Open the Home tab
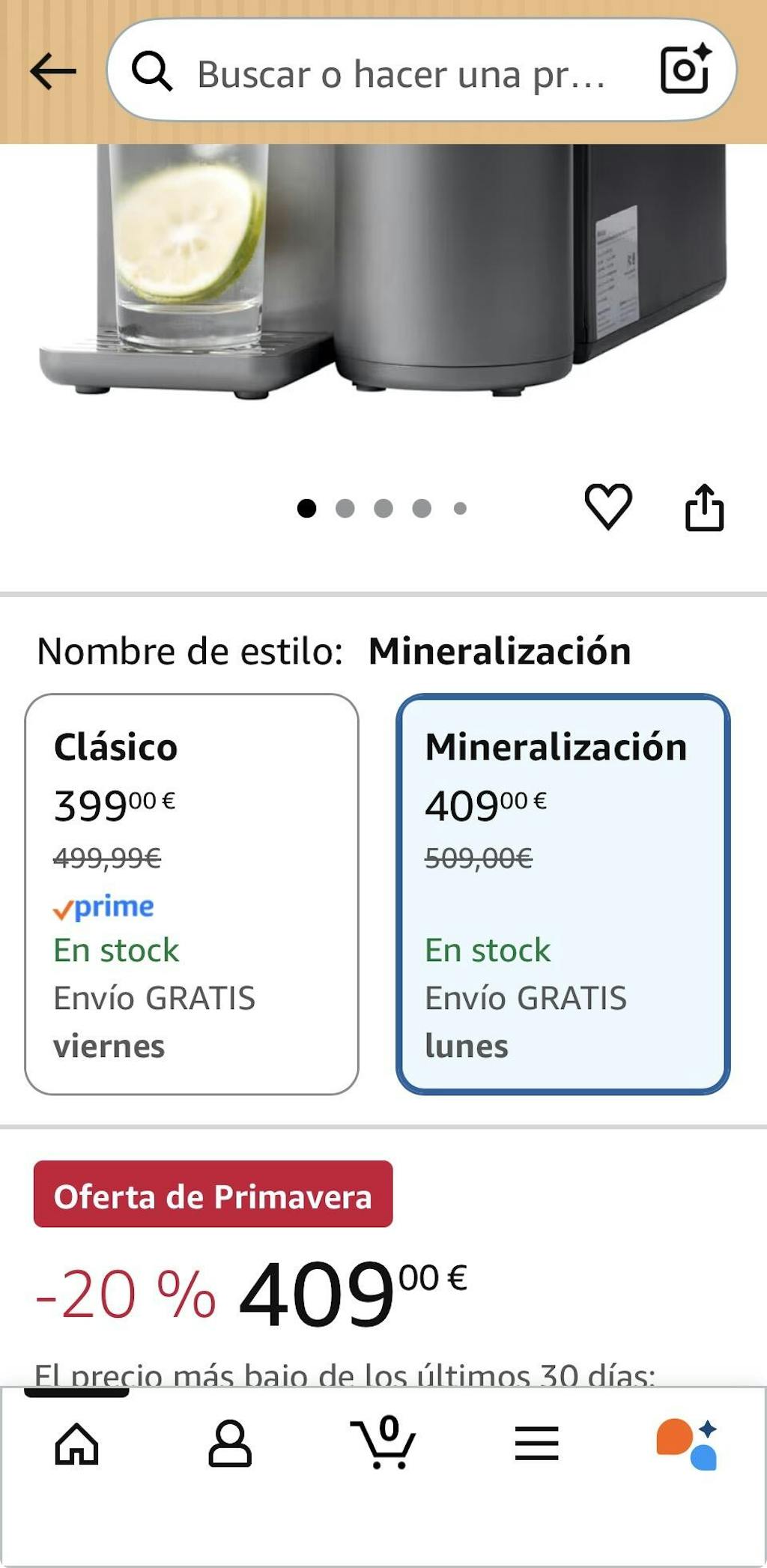The height and width of the screenshot is (1568, 767). pyautogui.click(x=77, y=1443)
